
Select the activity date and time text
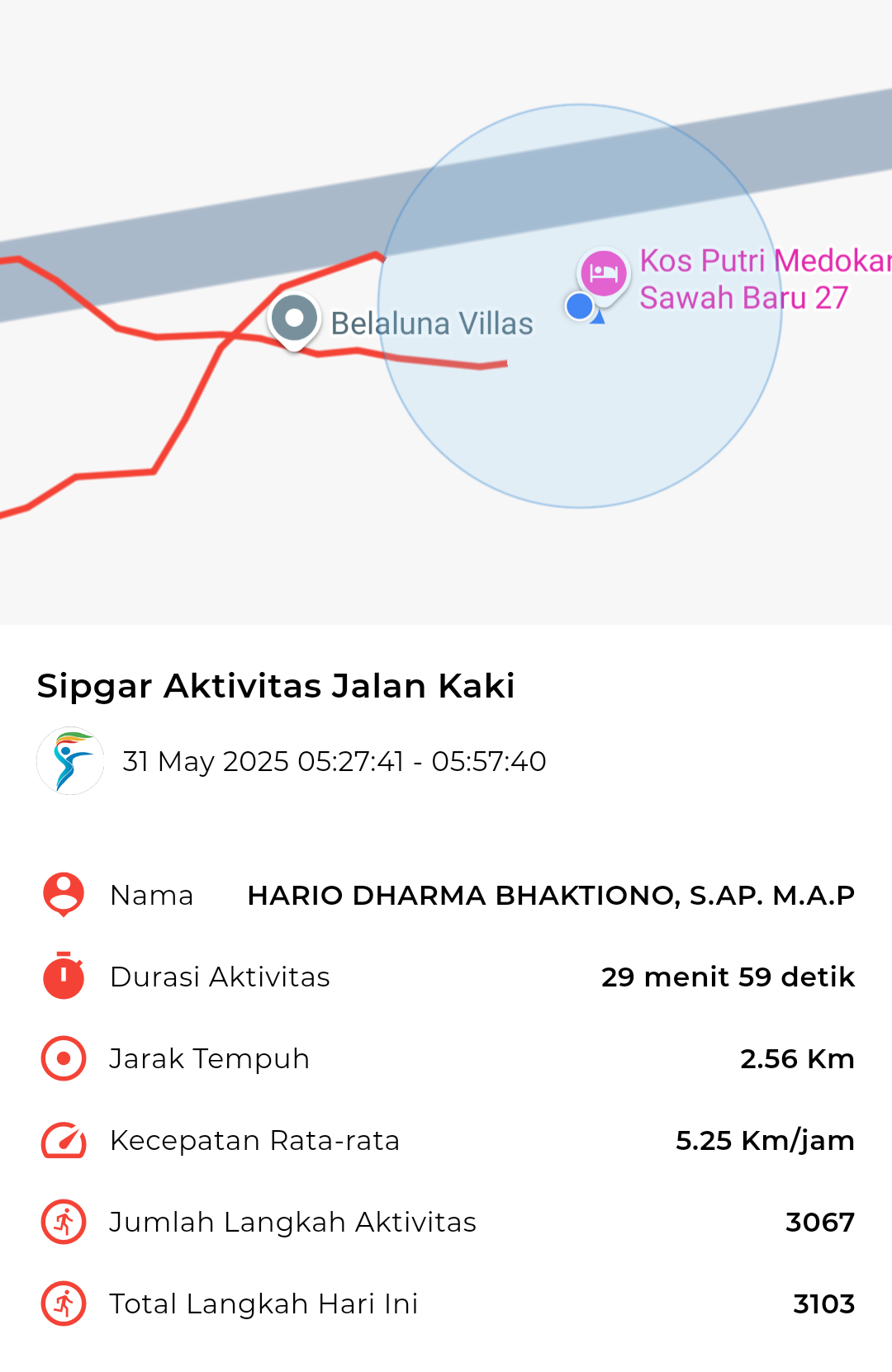[334, 761]
